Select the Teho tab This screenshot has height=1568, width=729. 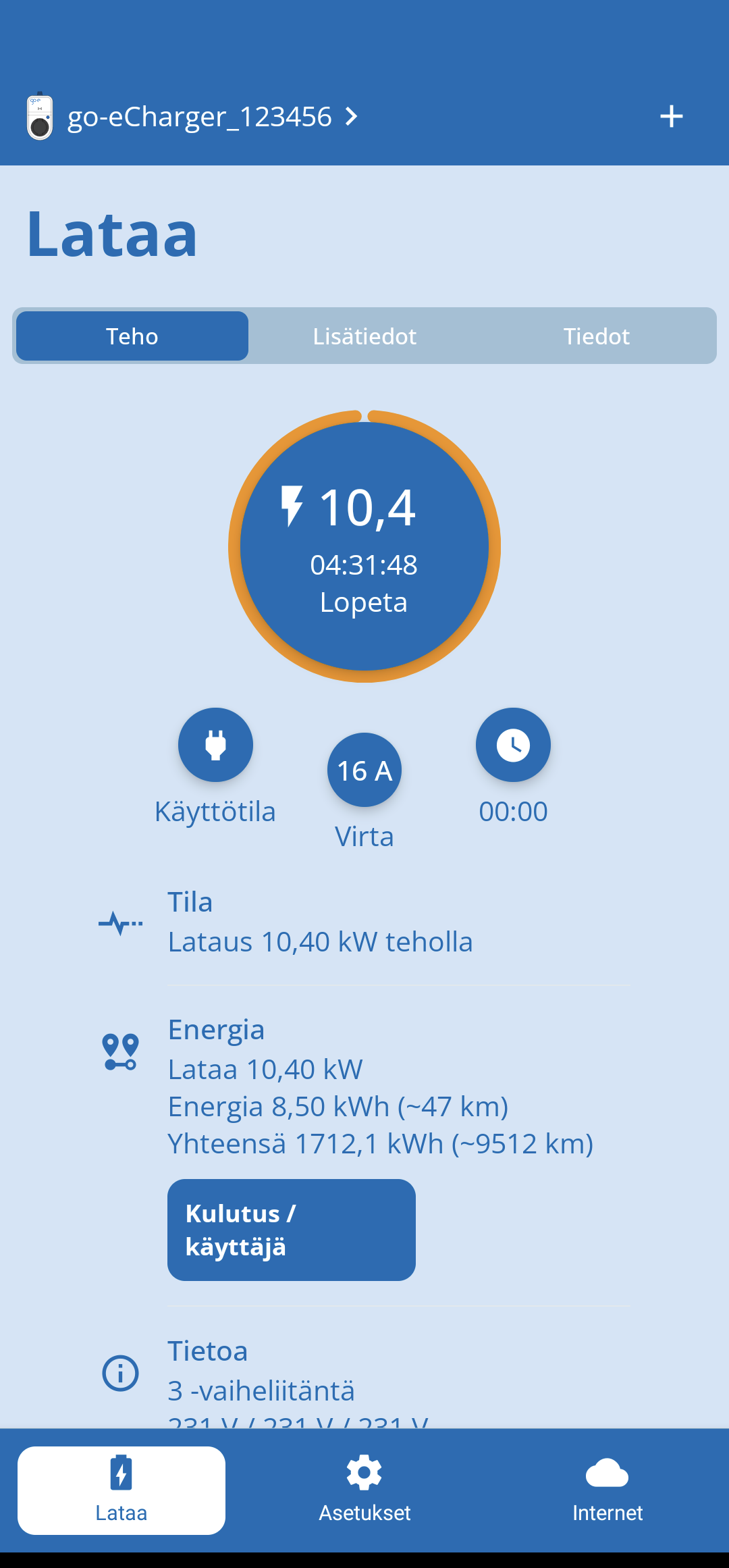132,336
